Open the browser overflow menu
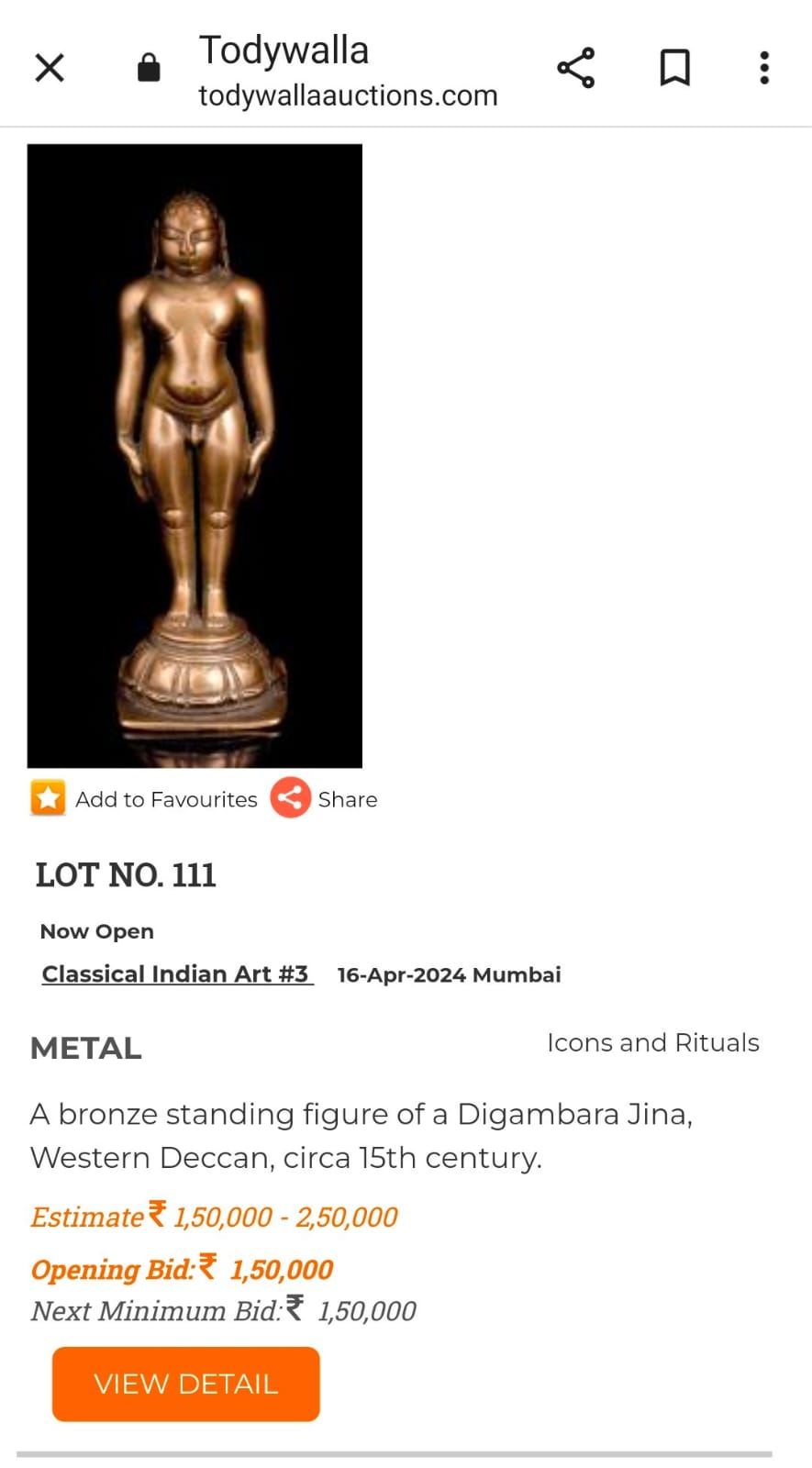This screenshot has width=812, height=1468. coord(764,68)
